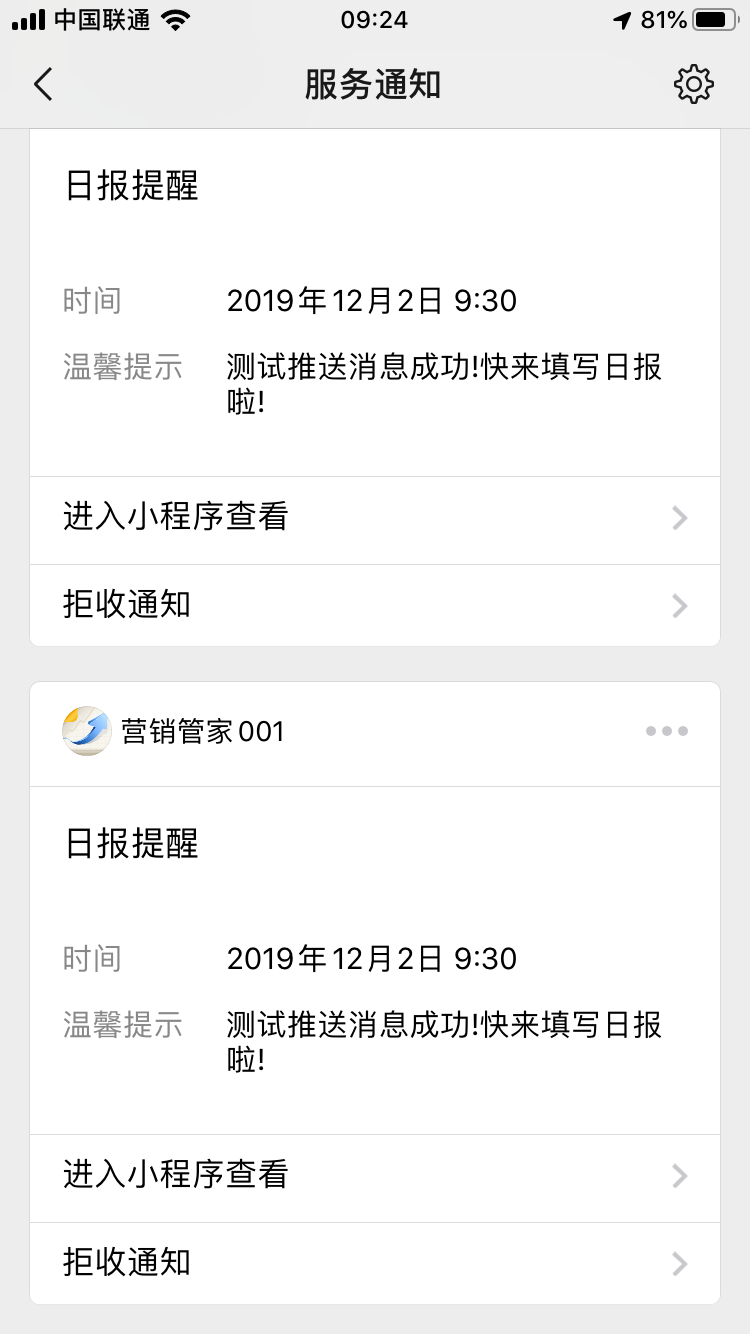Tap the 09:24 time in status bar
Viewport: 750px width, 1334px height.
tap(374, 18)
